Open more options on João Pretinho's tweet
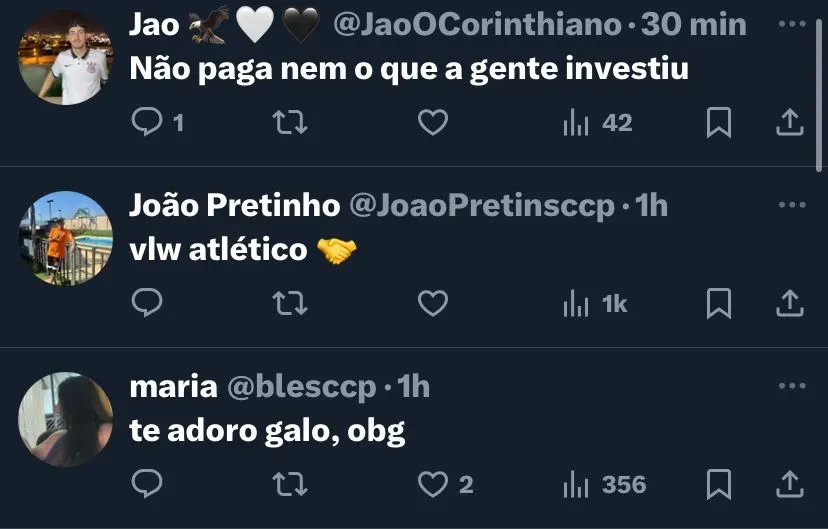 pos(791,205)
